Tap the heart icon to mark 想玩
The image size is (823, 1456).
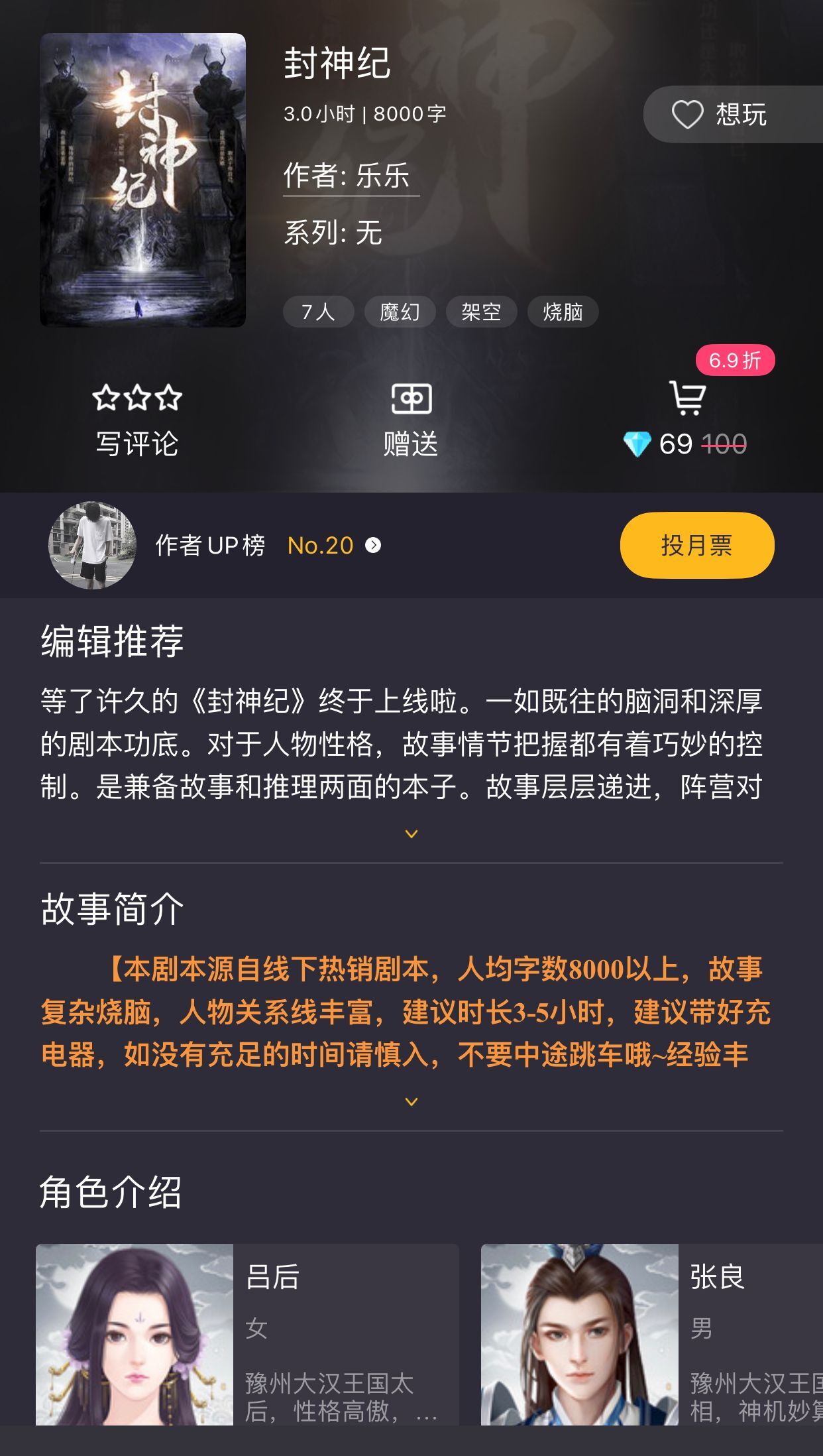pos(689,113)
